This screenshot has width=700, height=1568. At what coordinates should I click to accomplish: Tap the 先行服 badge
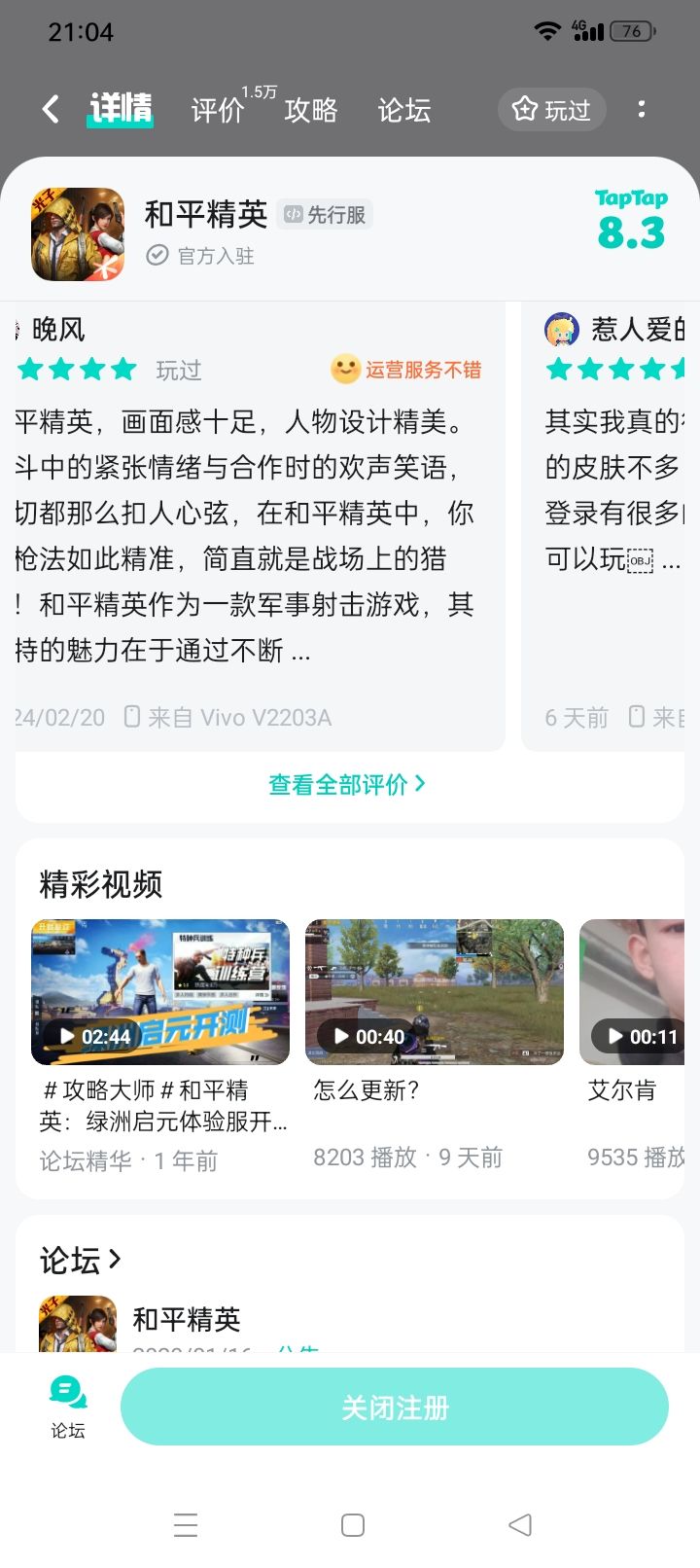(325, 214)
